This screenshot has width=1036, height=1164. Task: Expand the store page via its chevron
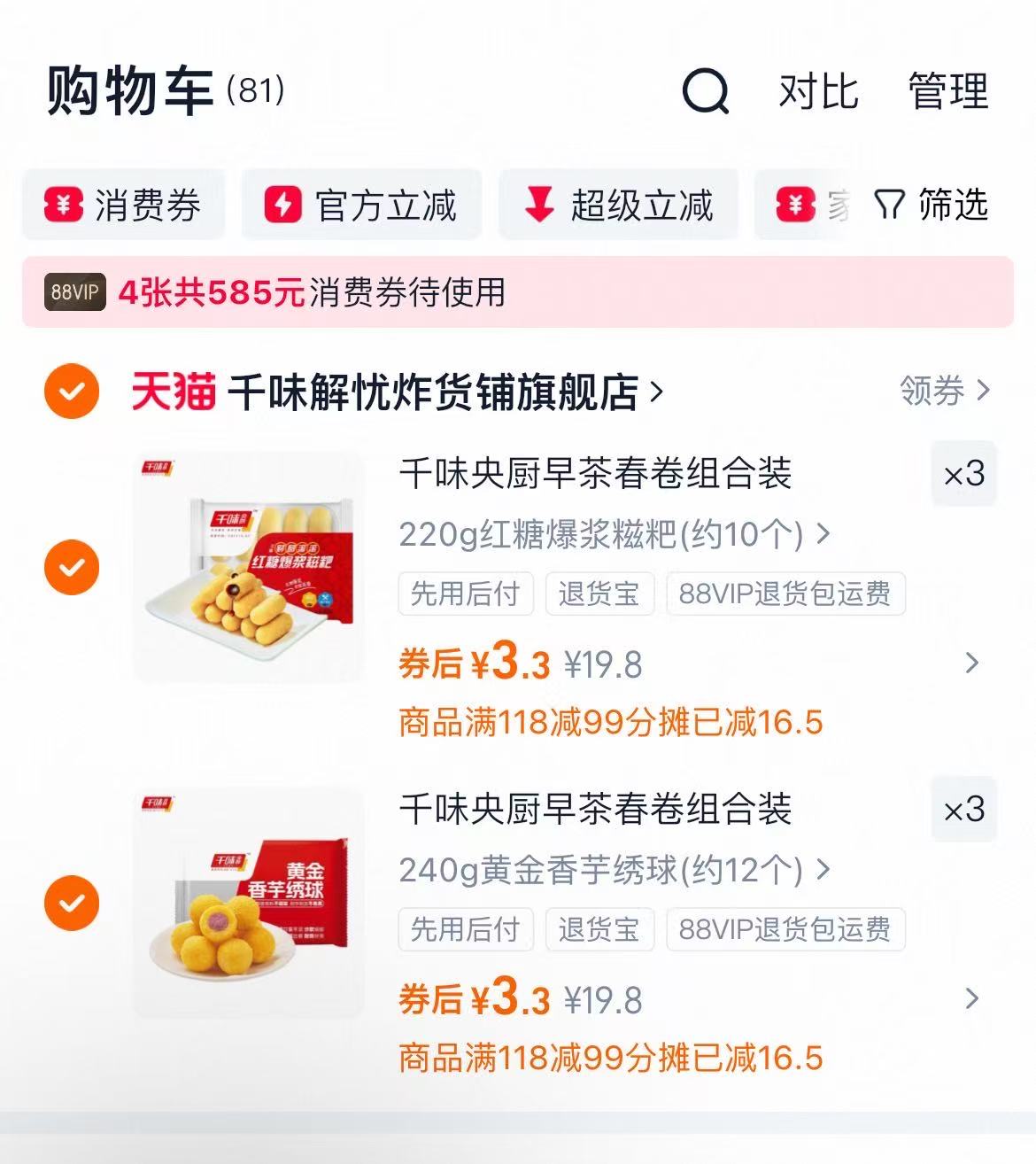coord(656,391)
